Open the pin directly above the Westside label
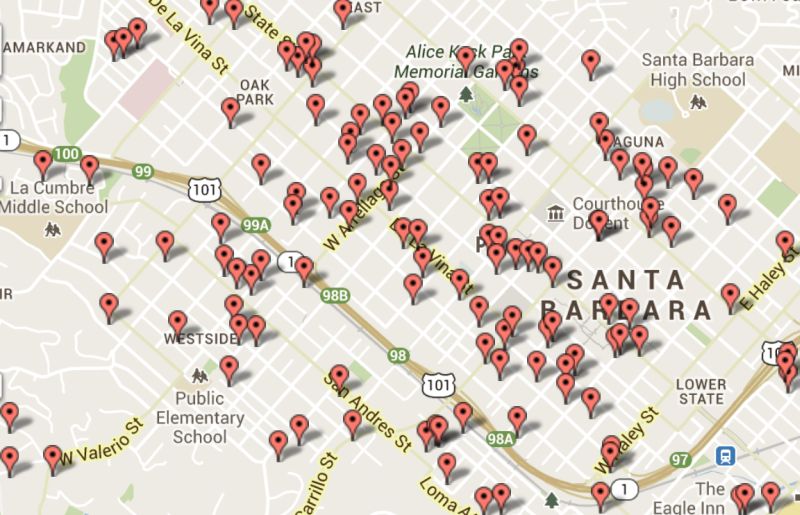The width and height of the screenshot is (800, 515). (177, 322)
